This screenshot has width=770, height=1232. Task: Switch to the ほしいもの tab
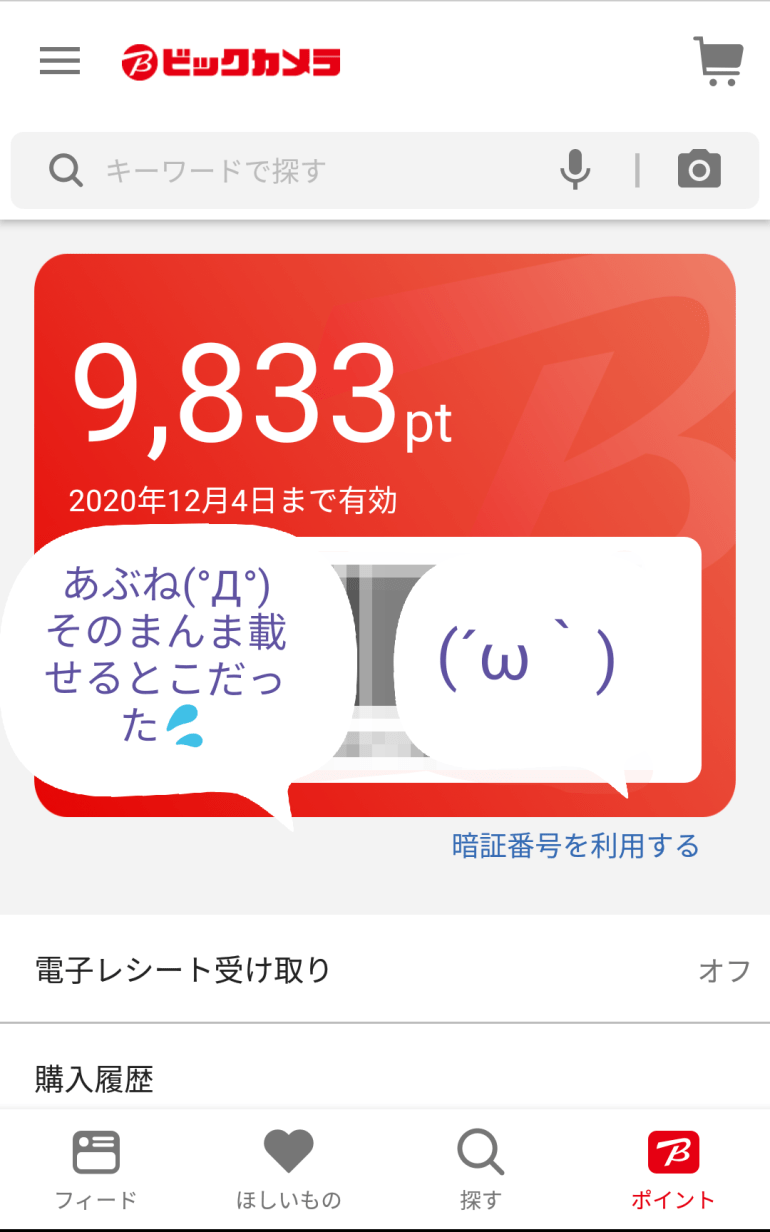(x=288, y=1170)
